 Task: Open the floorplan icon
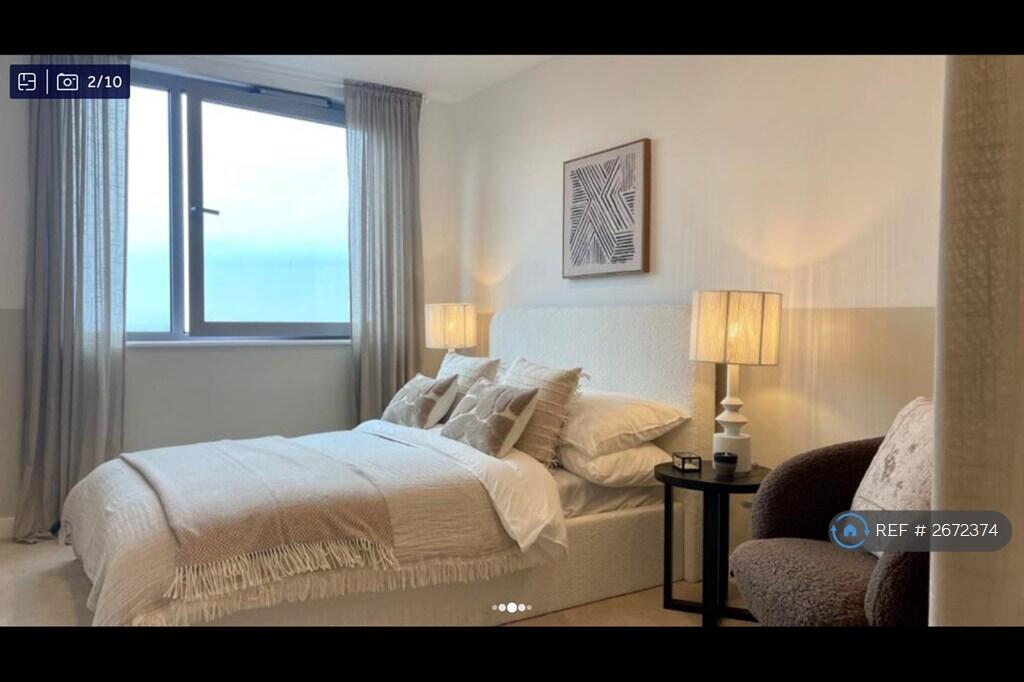[x=28, y=82]
